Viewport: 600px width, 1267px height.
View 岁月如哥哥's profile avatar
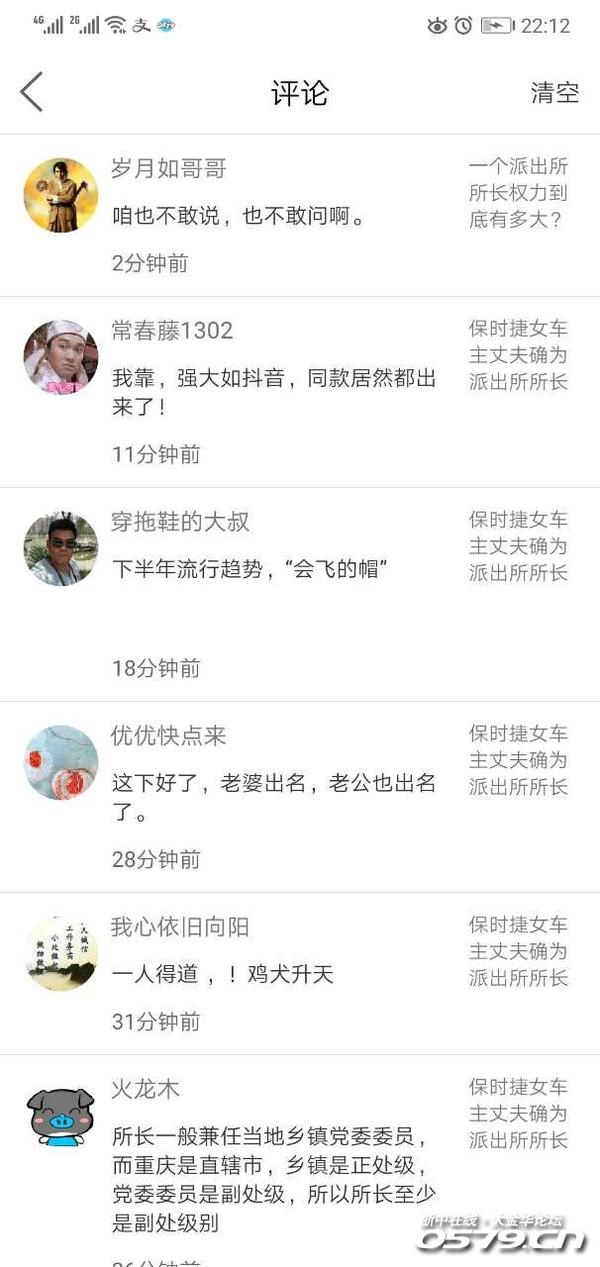(61, 195)
